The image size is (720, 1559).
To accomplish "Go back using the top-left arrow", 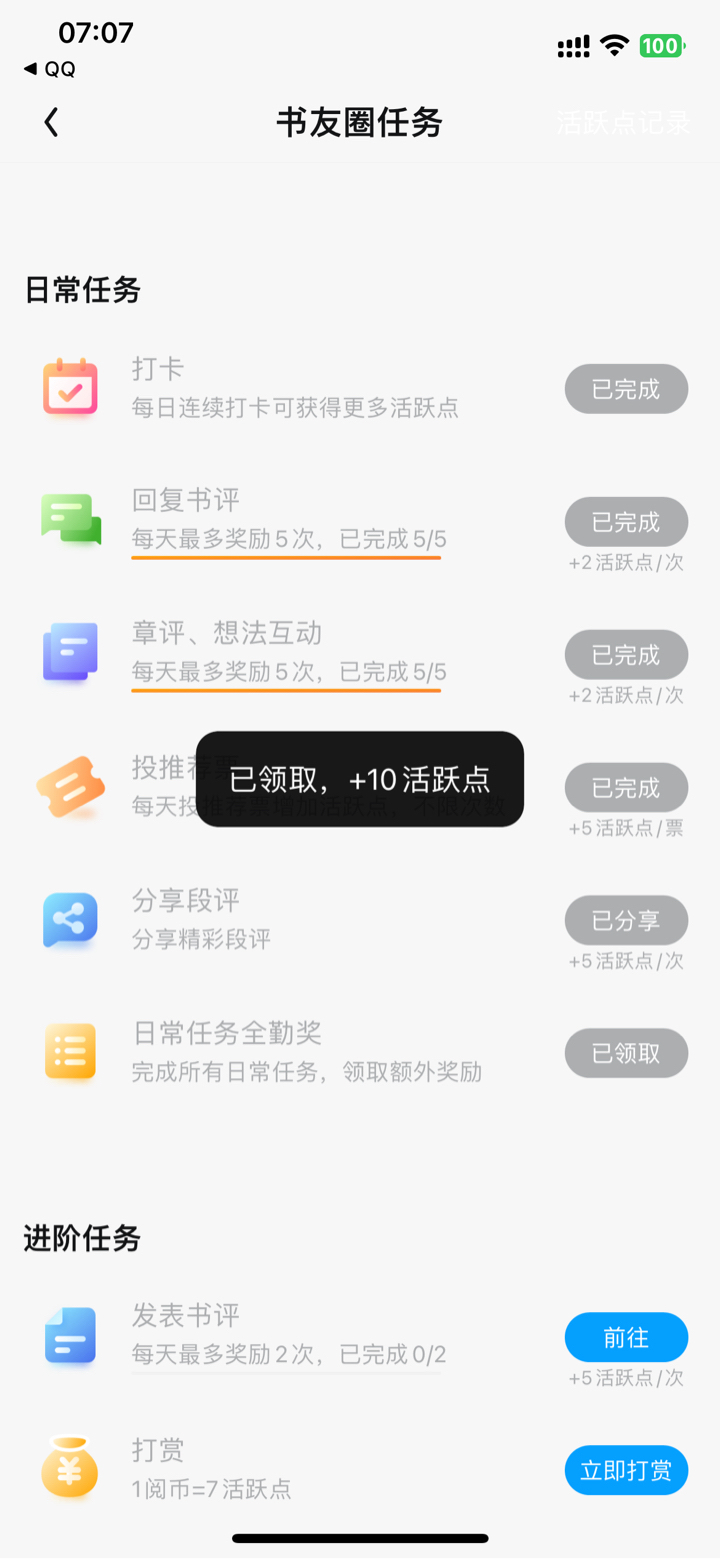I will [51, 123].
